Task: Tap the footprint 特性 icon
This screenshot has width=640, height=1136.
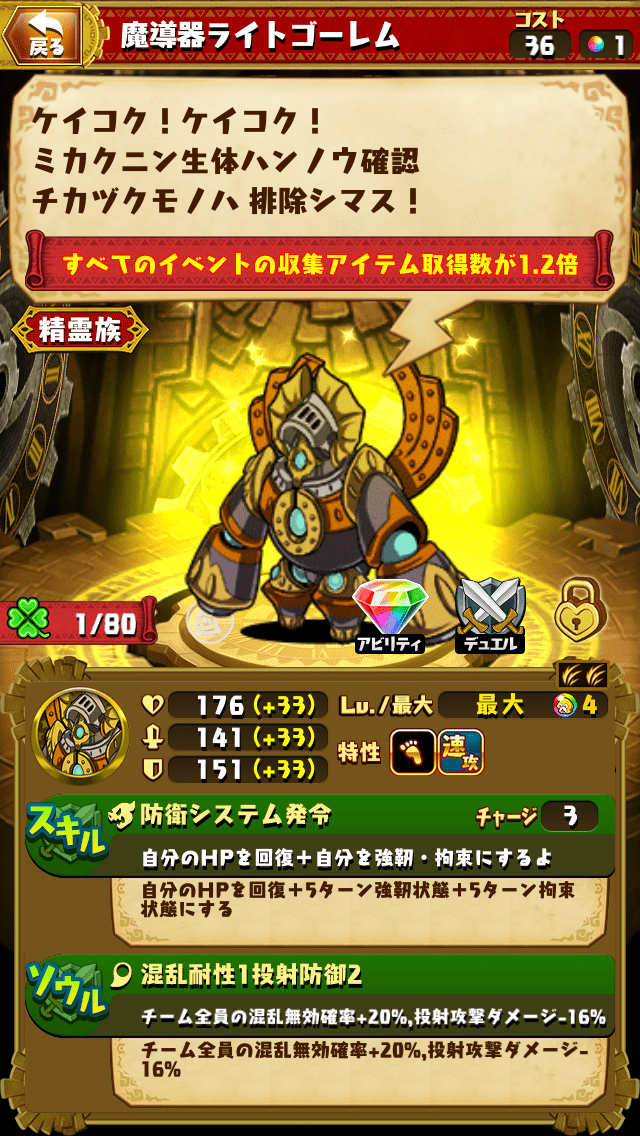Action: pos(412,752)
